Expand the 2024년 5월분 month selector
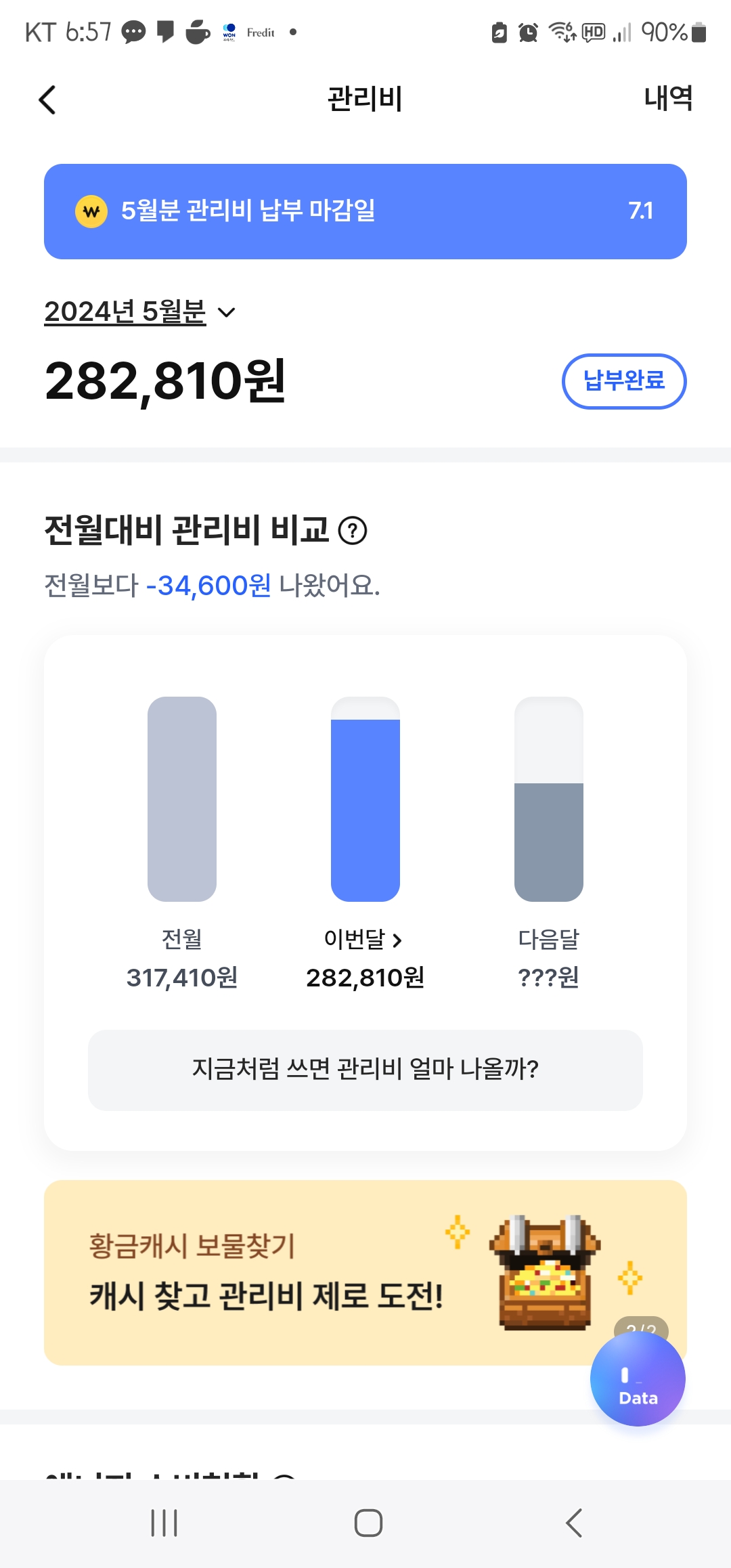The width and height of the screenshot is (731, 1568). [x=140, y=312]
